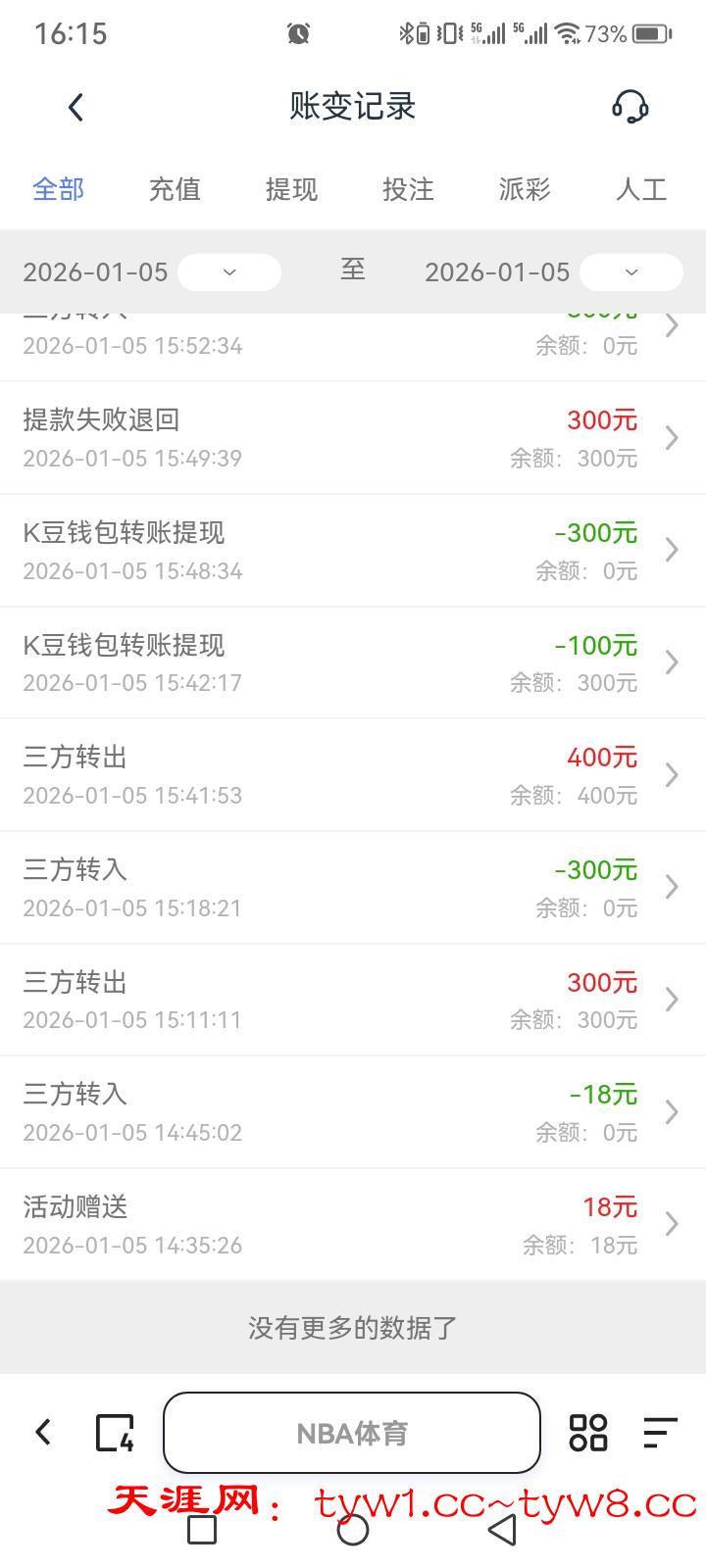View the 活动赠送 18元 record
Image resolution: width=706 pixels, height=1568 pixels.
pyautogui.click(x=353, y=1225)
